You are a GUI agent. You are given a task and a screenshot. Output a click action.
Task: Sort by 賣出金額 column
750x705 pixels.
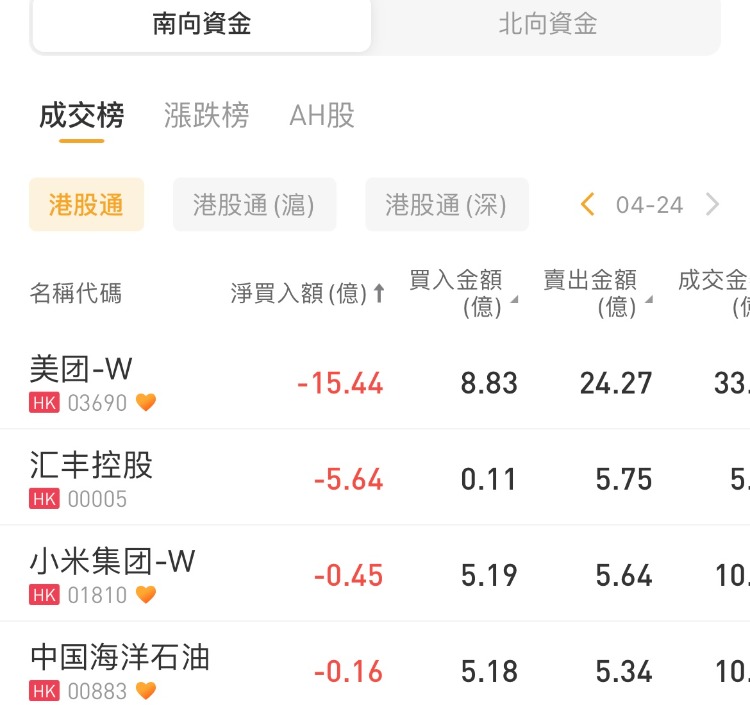point(597,293)
